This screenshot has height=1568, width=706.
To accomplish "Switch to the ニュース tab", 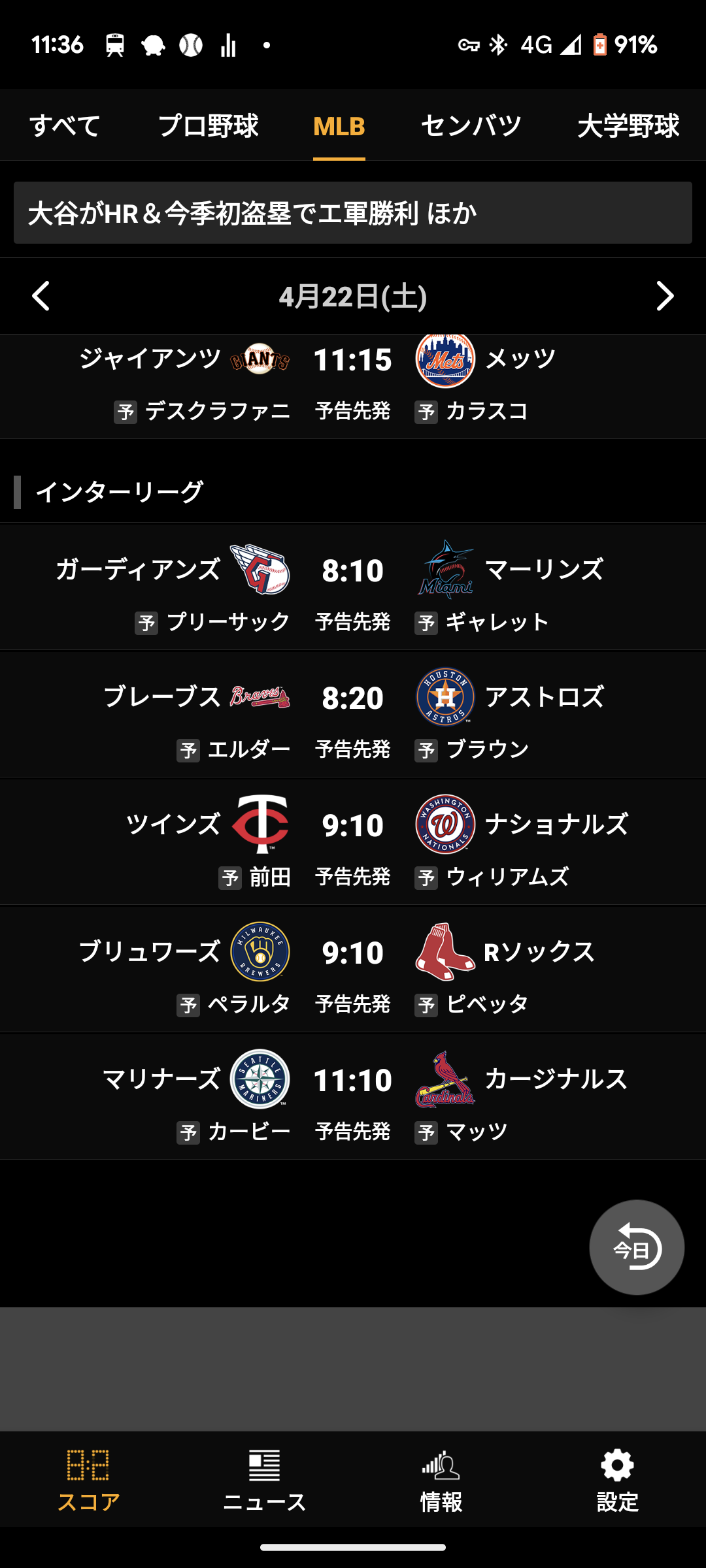I will [x=265, y=1480].
